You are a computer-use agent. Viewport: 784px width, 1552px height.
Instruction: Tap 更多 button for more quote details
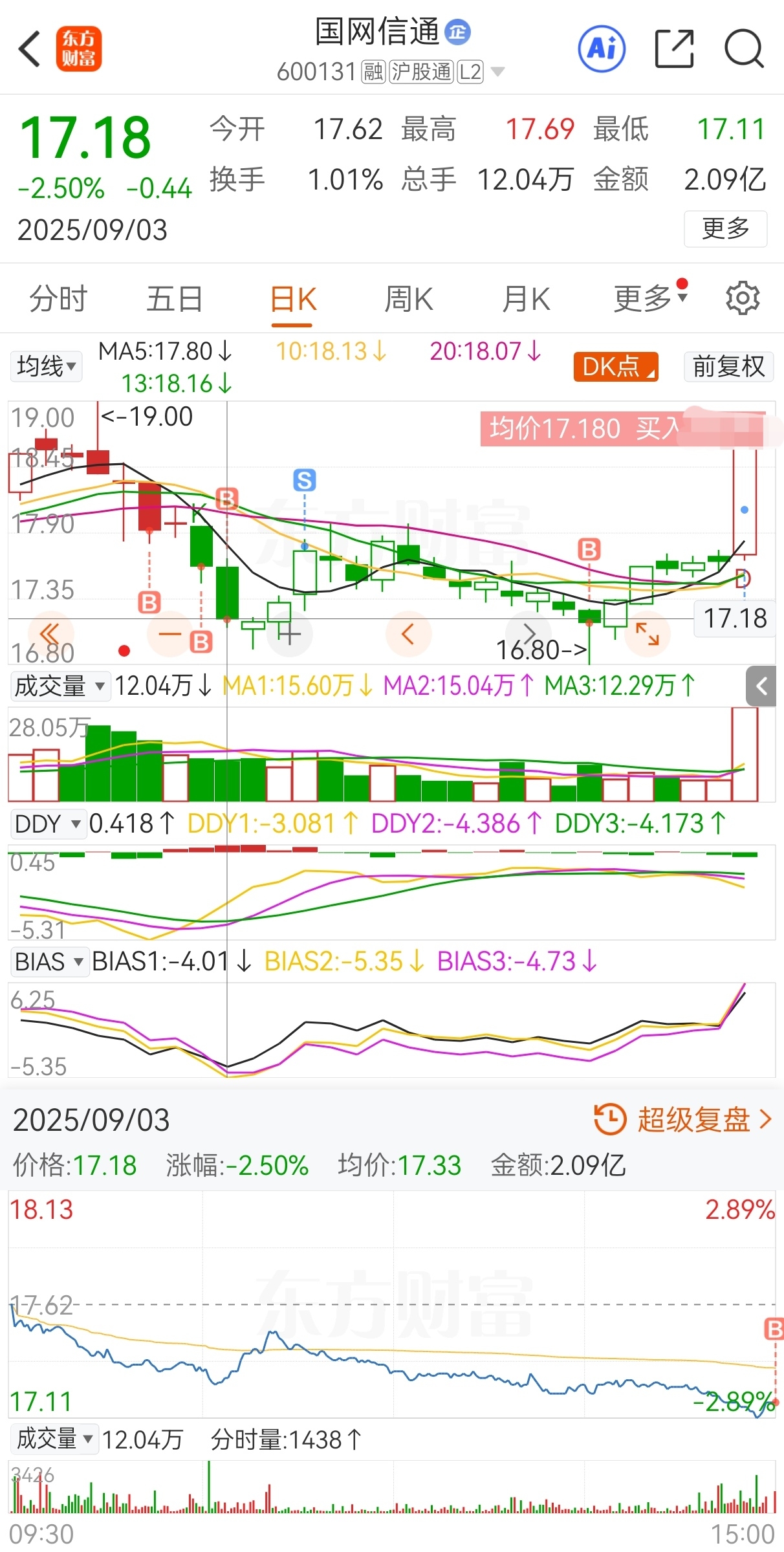[725, 228]
